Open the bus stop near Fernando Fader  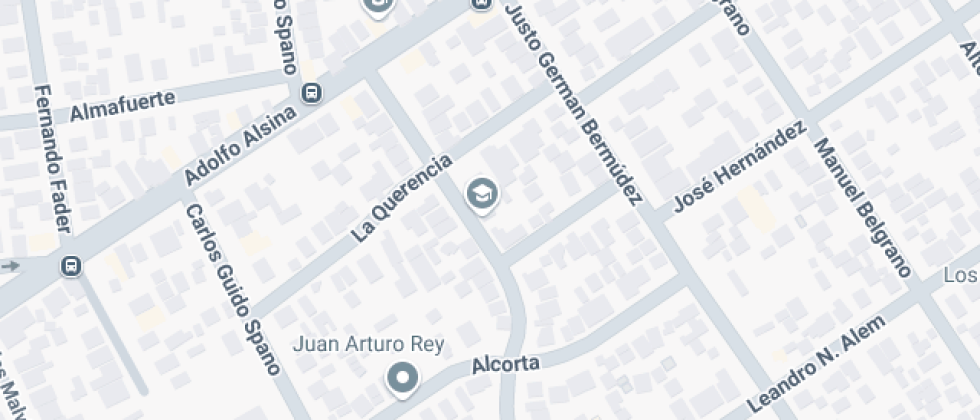[x=71, y=266]
